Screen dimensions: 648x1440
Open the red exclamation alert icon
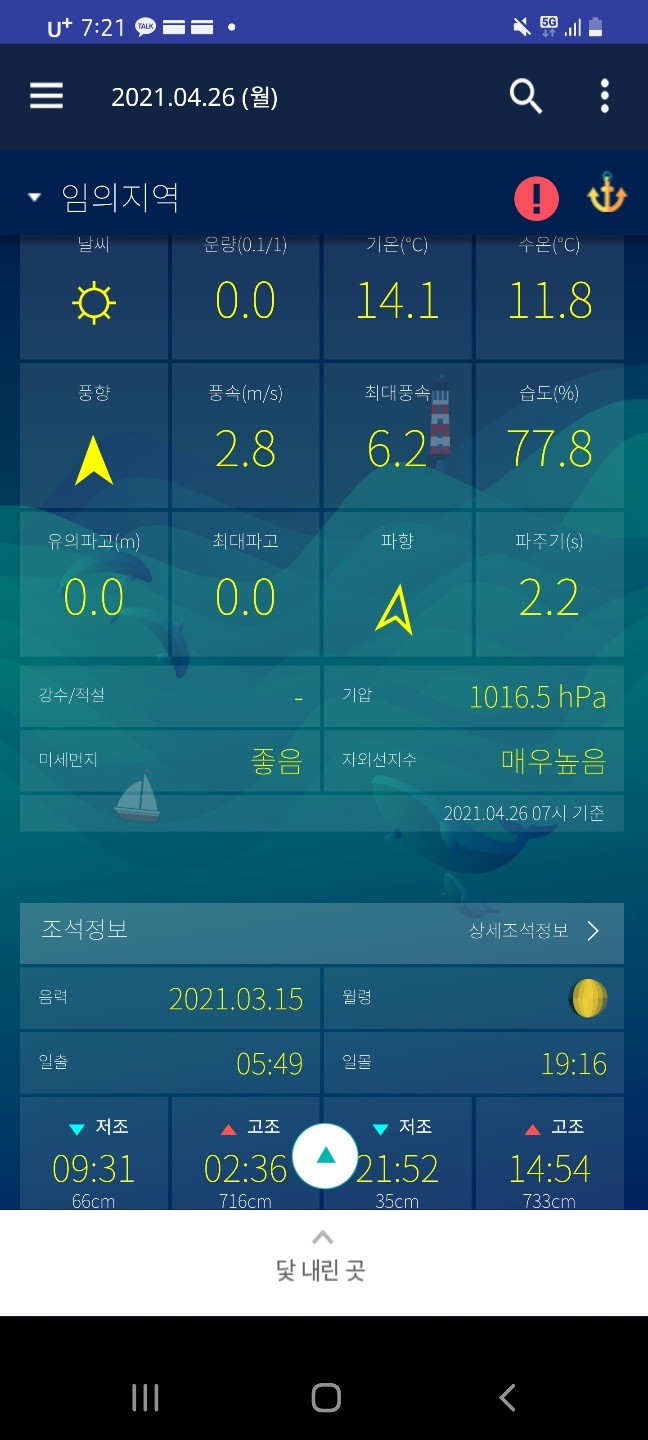[x=536, y=197]
